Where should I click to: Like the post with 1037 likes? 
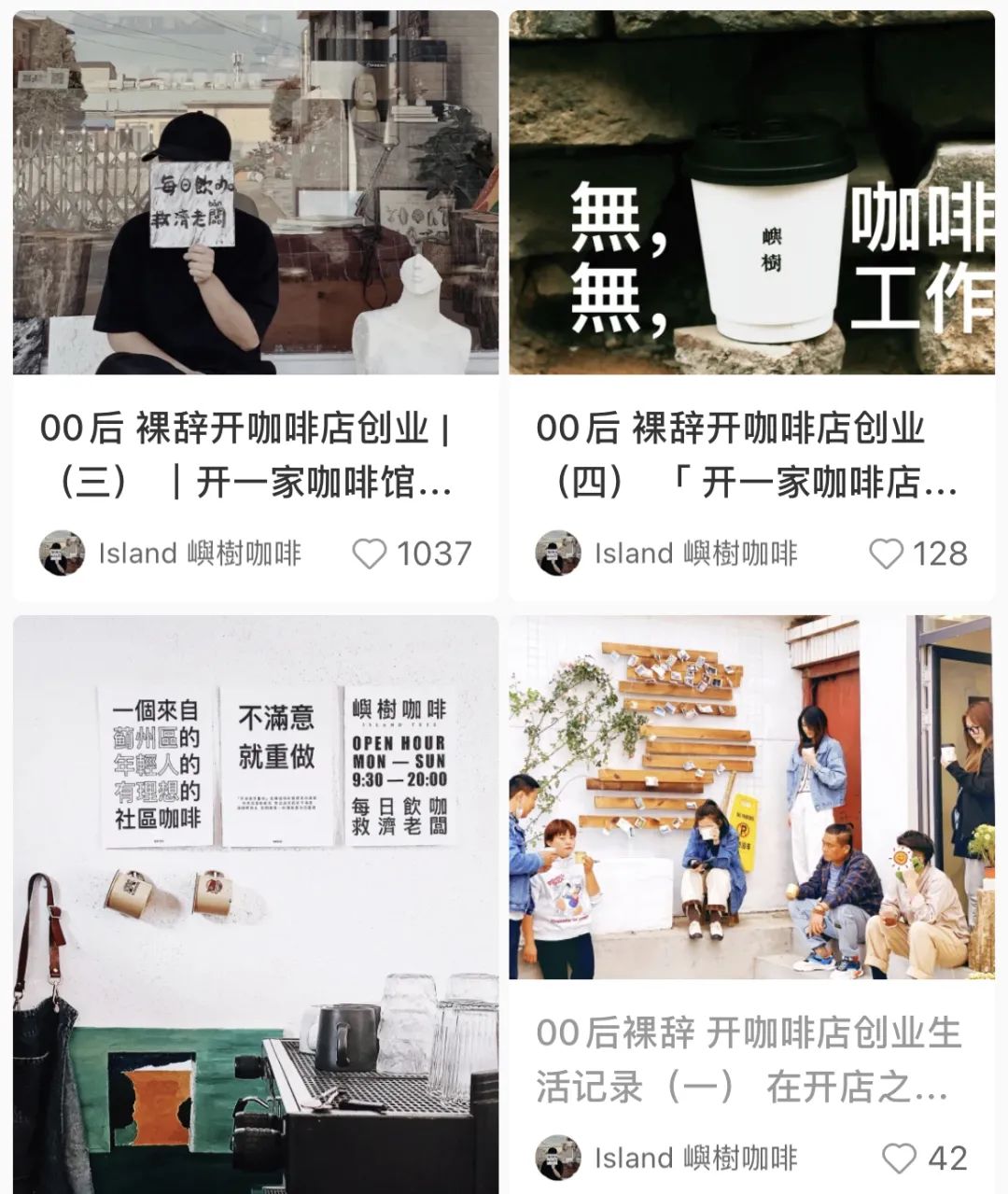[x=370, y=555]
